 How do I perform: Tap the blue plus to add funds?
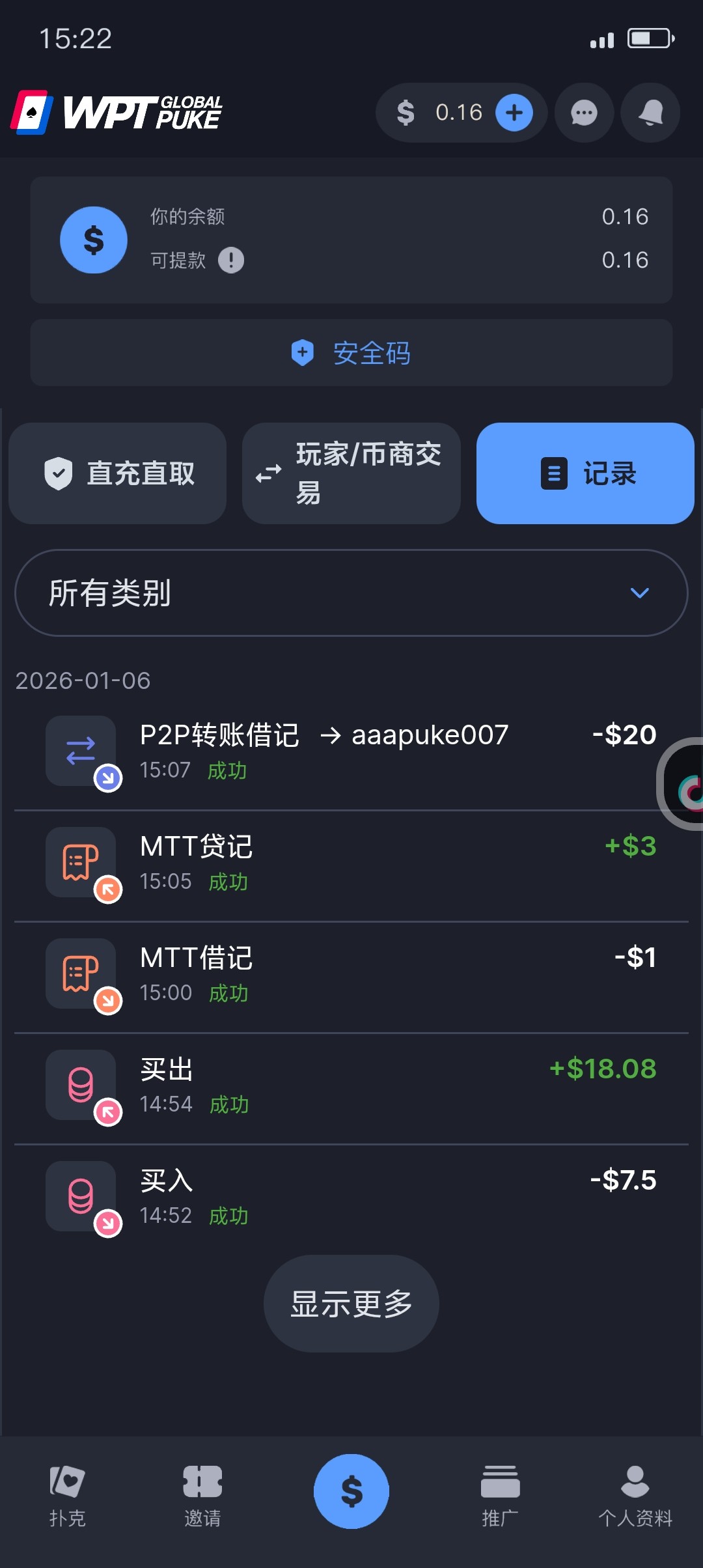point(514,113)
